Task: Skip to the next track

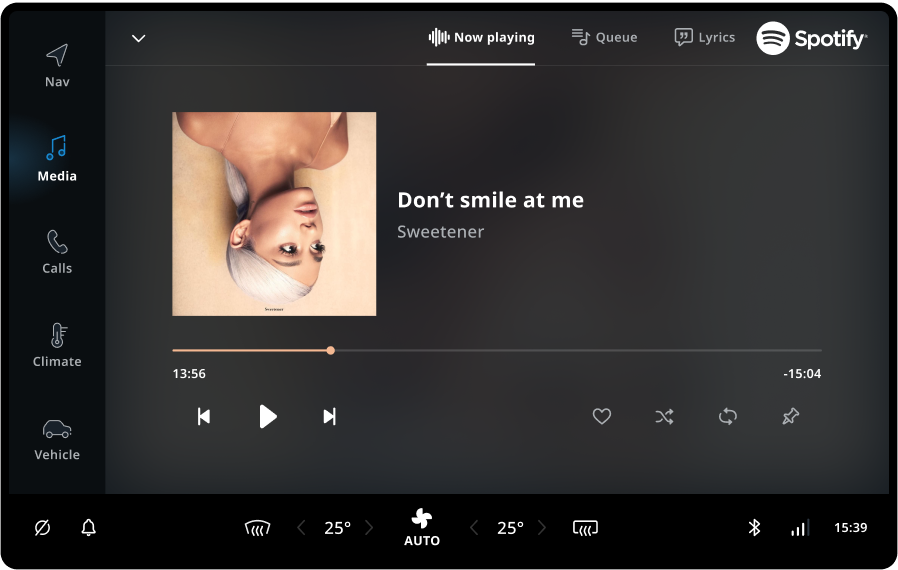Action: 329,417
